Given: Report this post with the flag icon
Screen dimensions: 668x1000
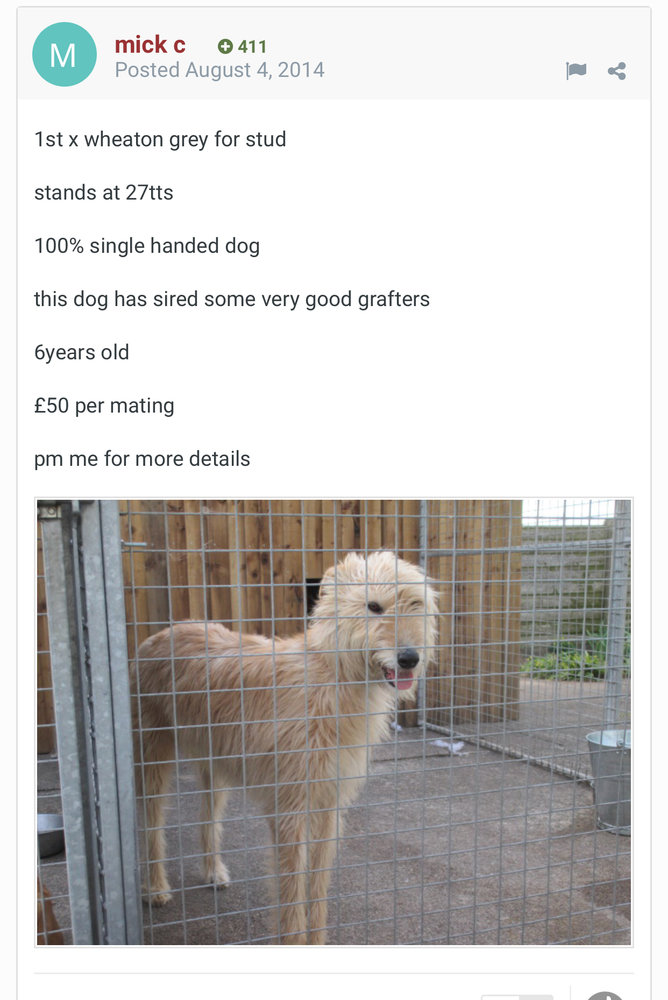Looking at the screenshot, I should [x=576, y=71].
